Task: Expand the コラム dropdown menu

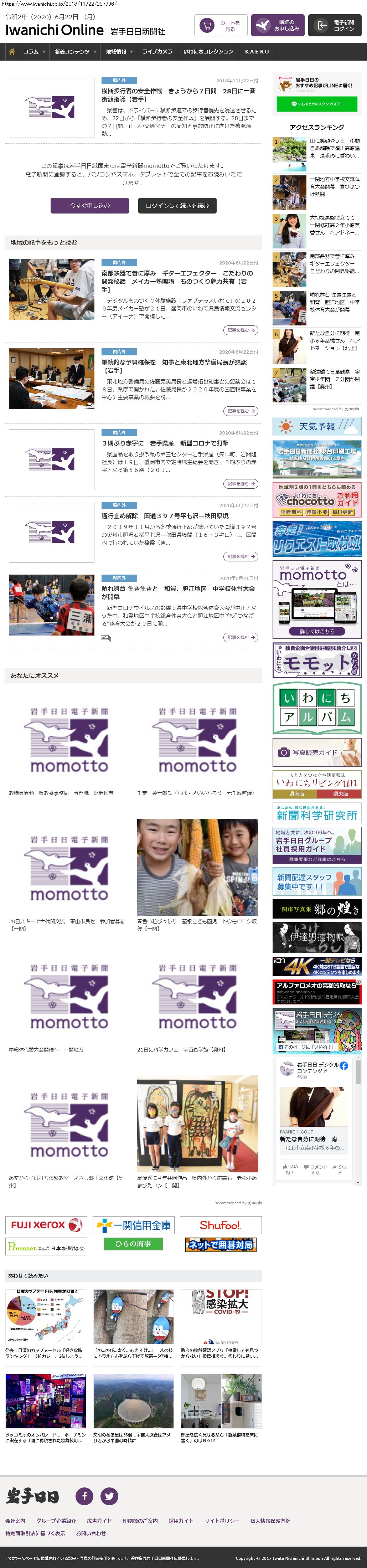Action: (x=34, y=52)
